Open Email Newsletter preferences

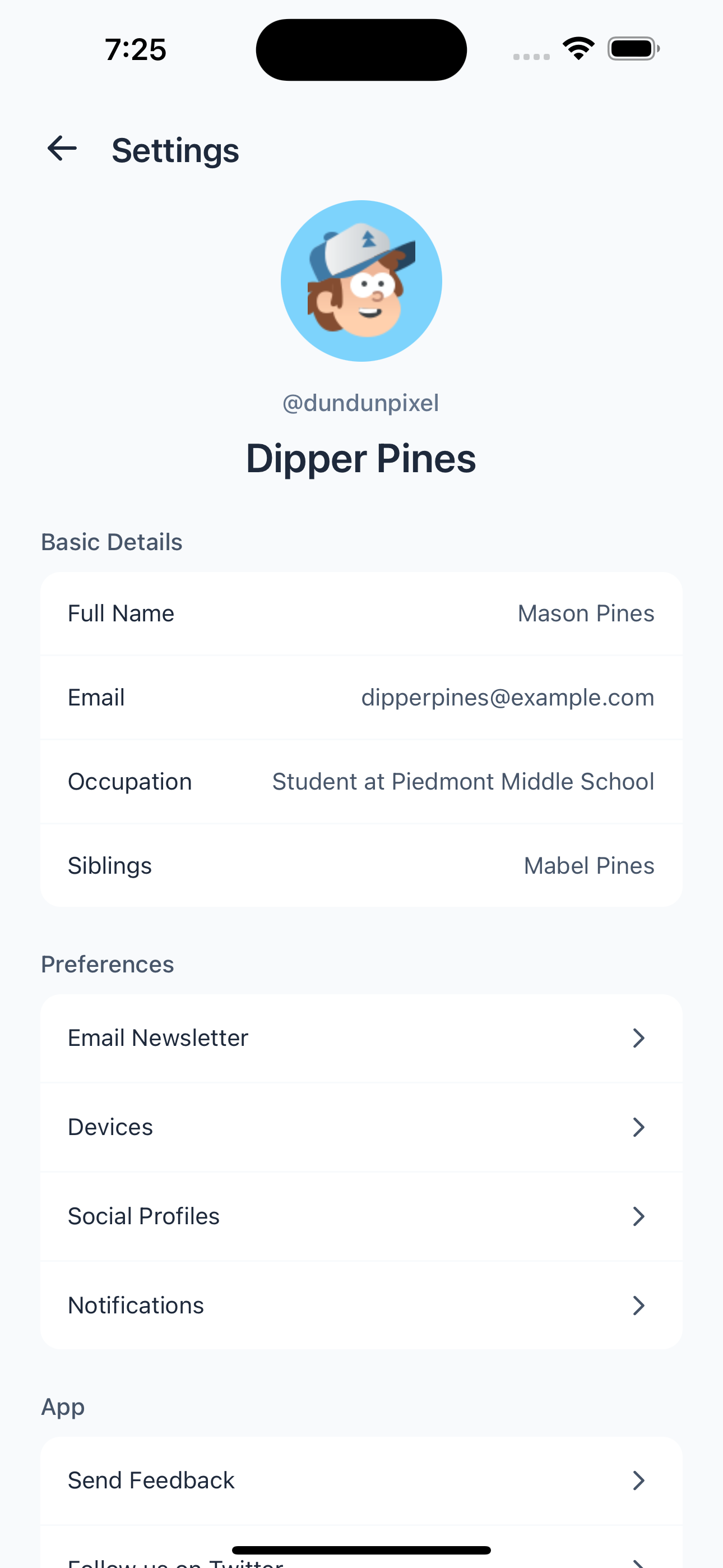pos(361,1038)
